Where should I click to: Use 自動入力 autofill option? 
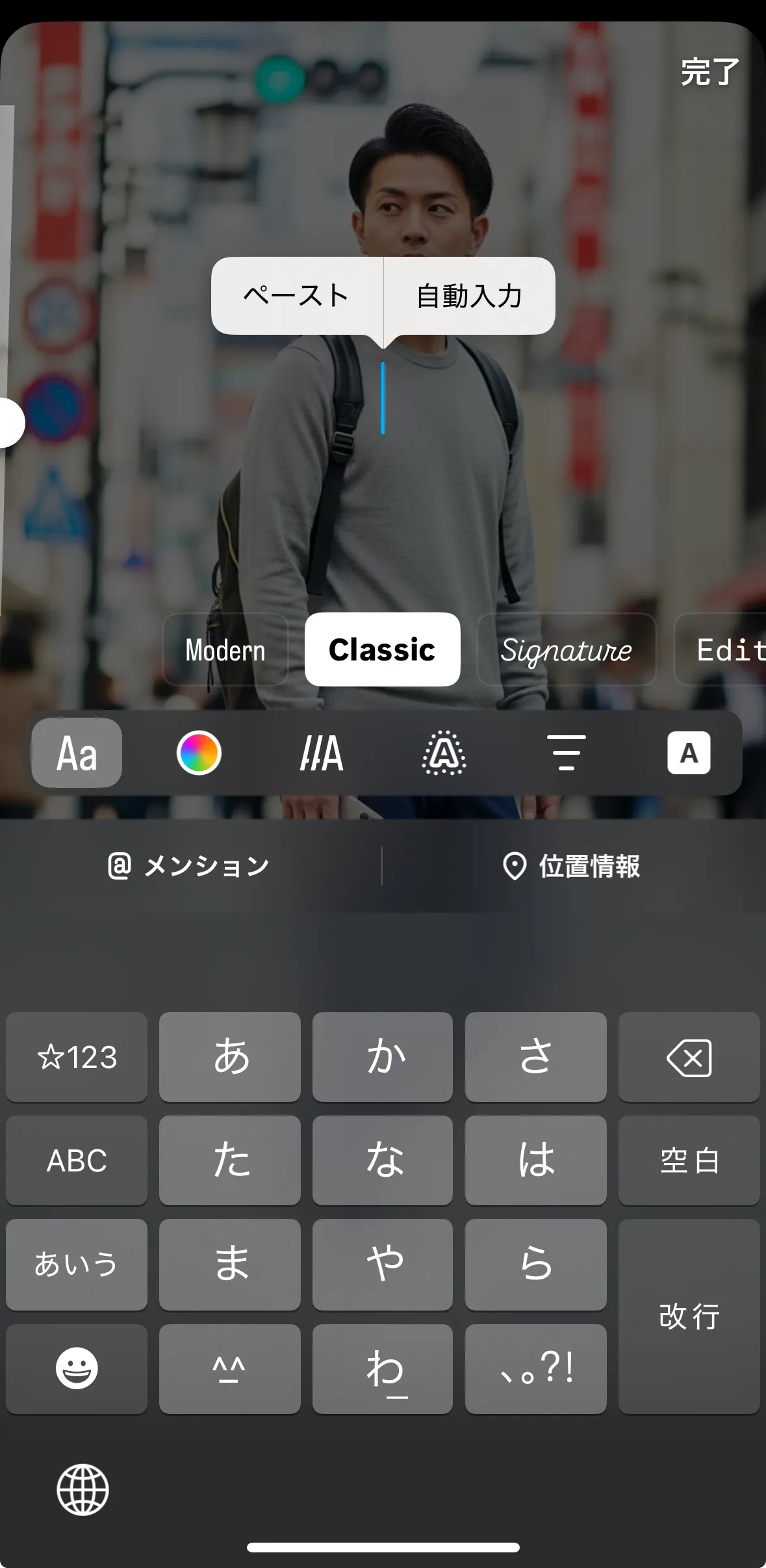coord(469,296)
